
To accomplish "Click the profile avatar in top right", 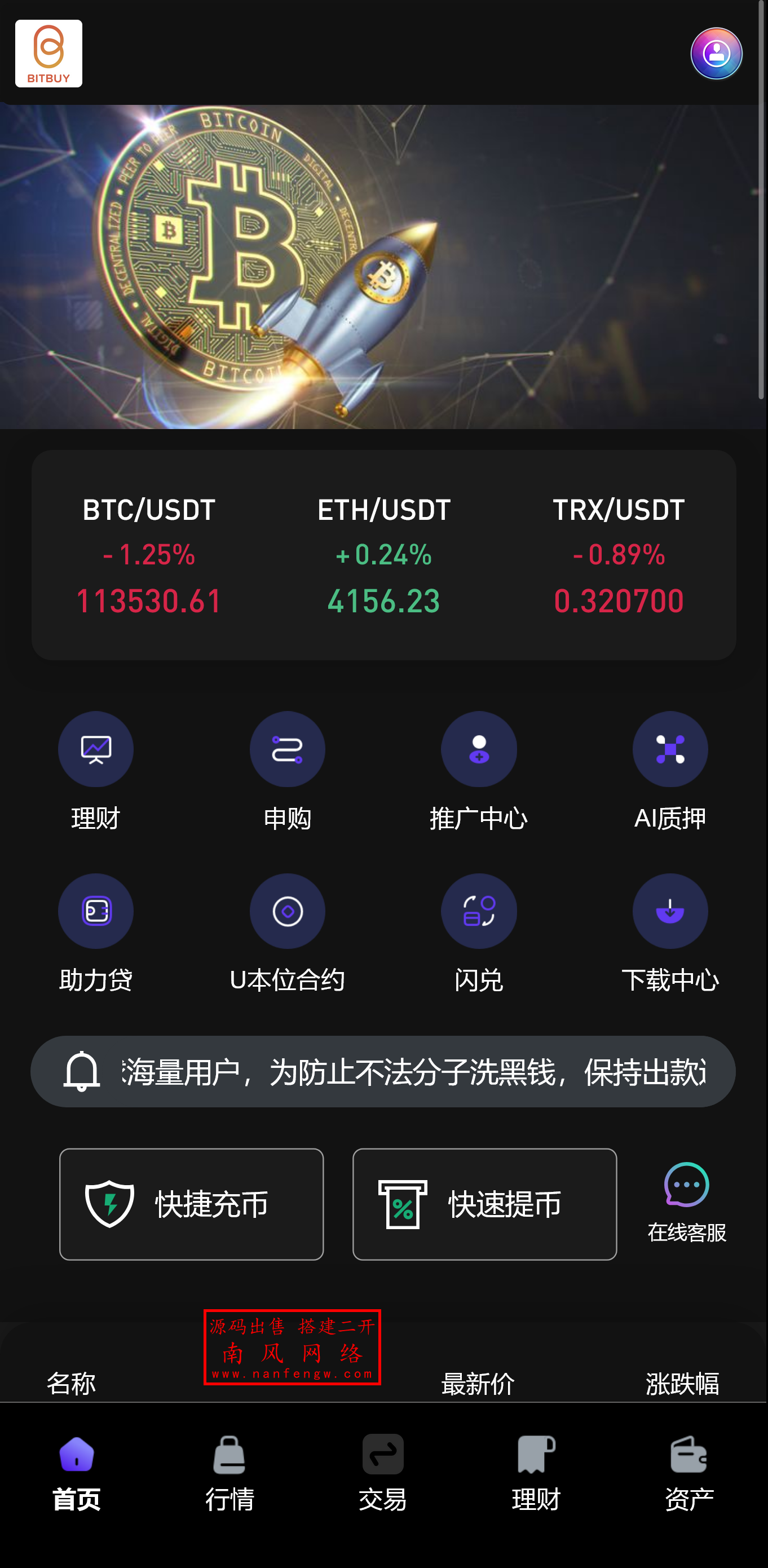I will 717,54.
